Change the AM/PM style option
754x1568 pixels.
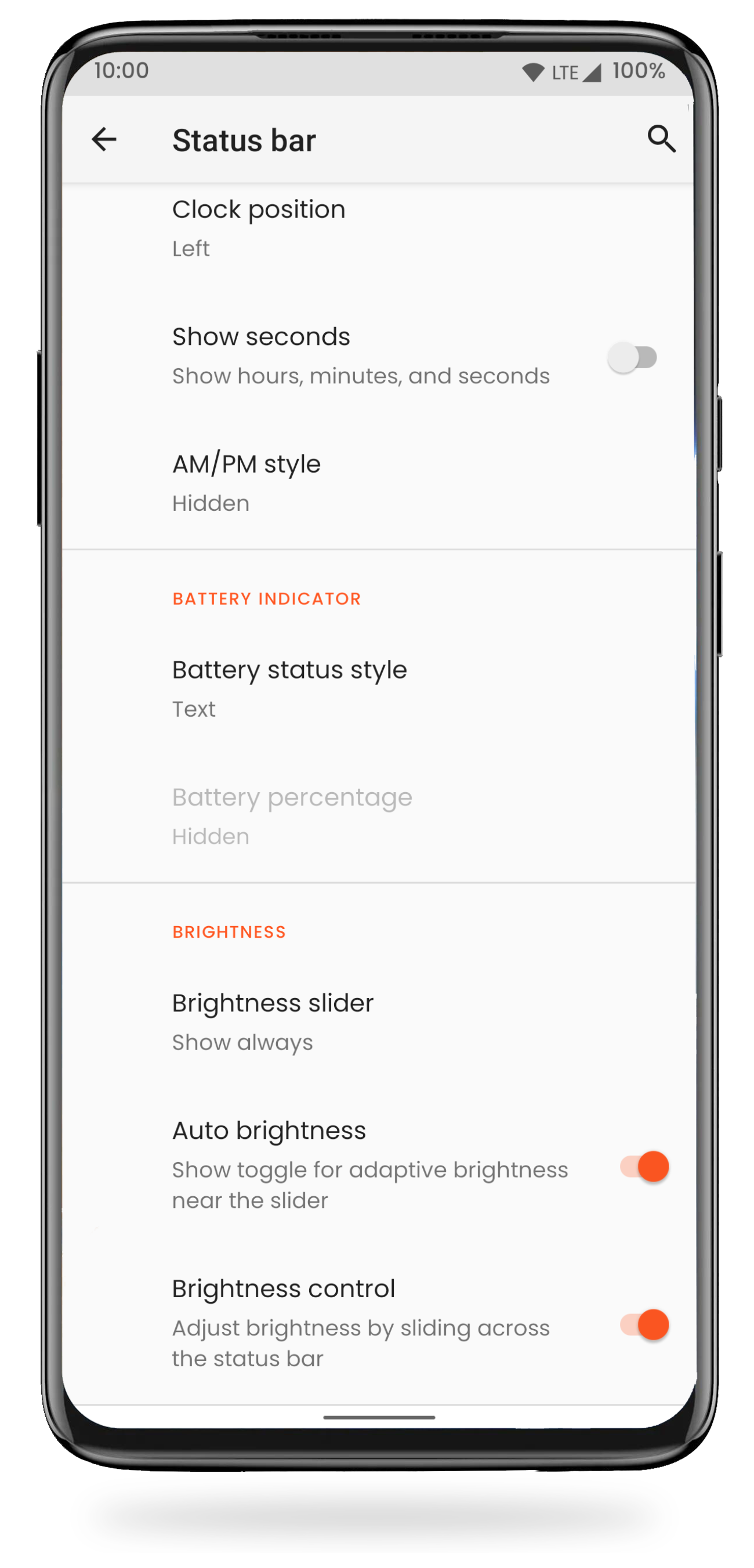pos(378,482)
